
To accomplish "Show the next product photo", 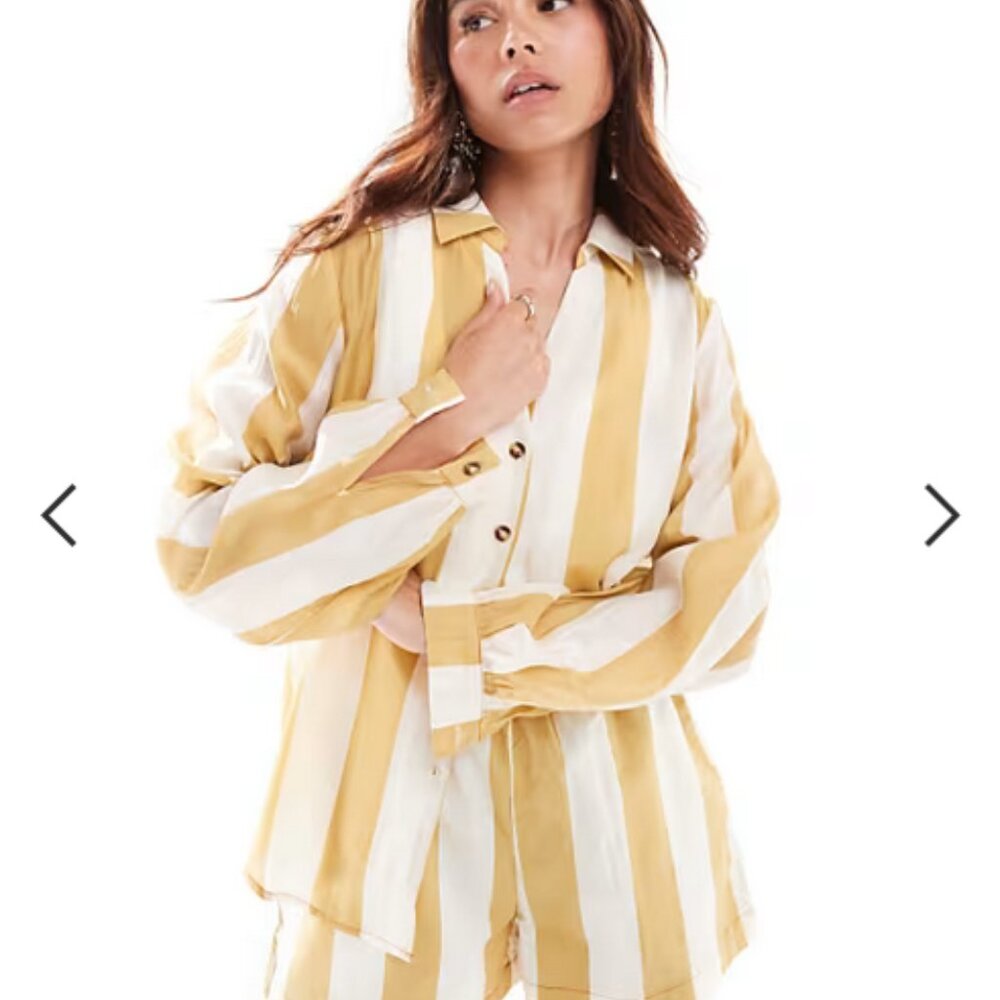I will tap(941, 515).
